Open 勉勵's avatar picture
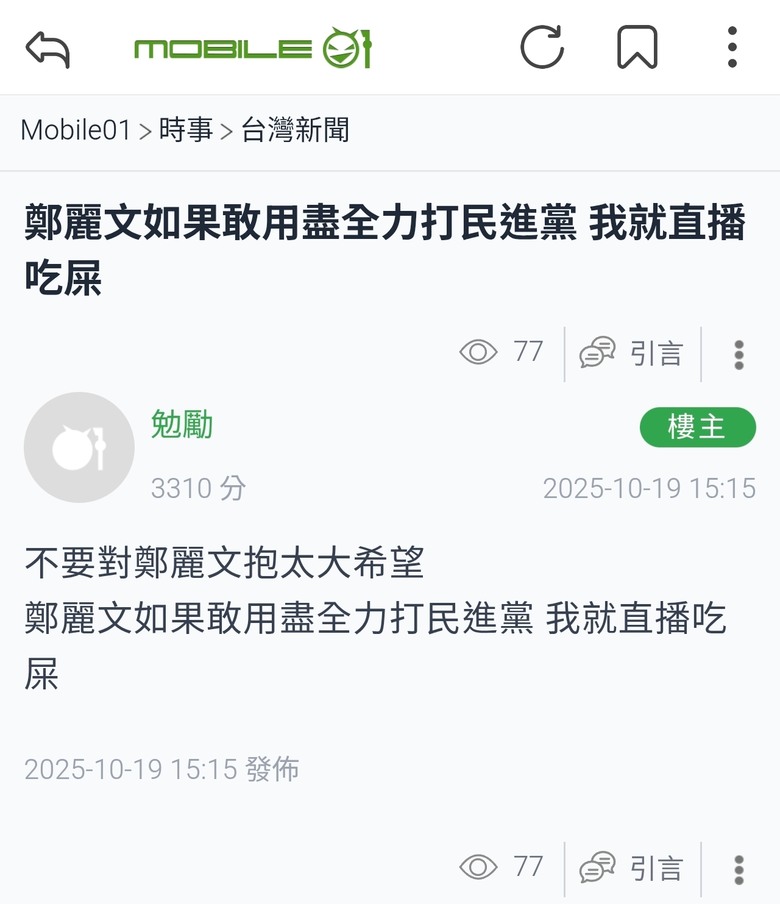The width and height of the screenshot is (780, 904). click(79, 447)
